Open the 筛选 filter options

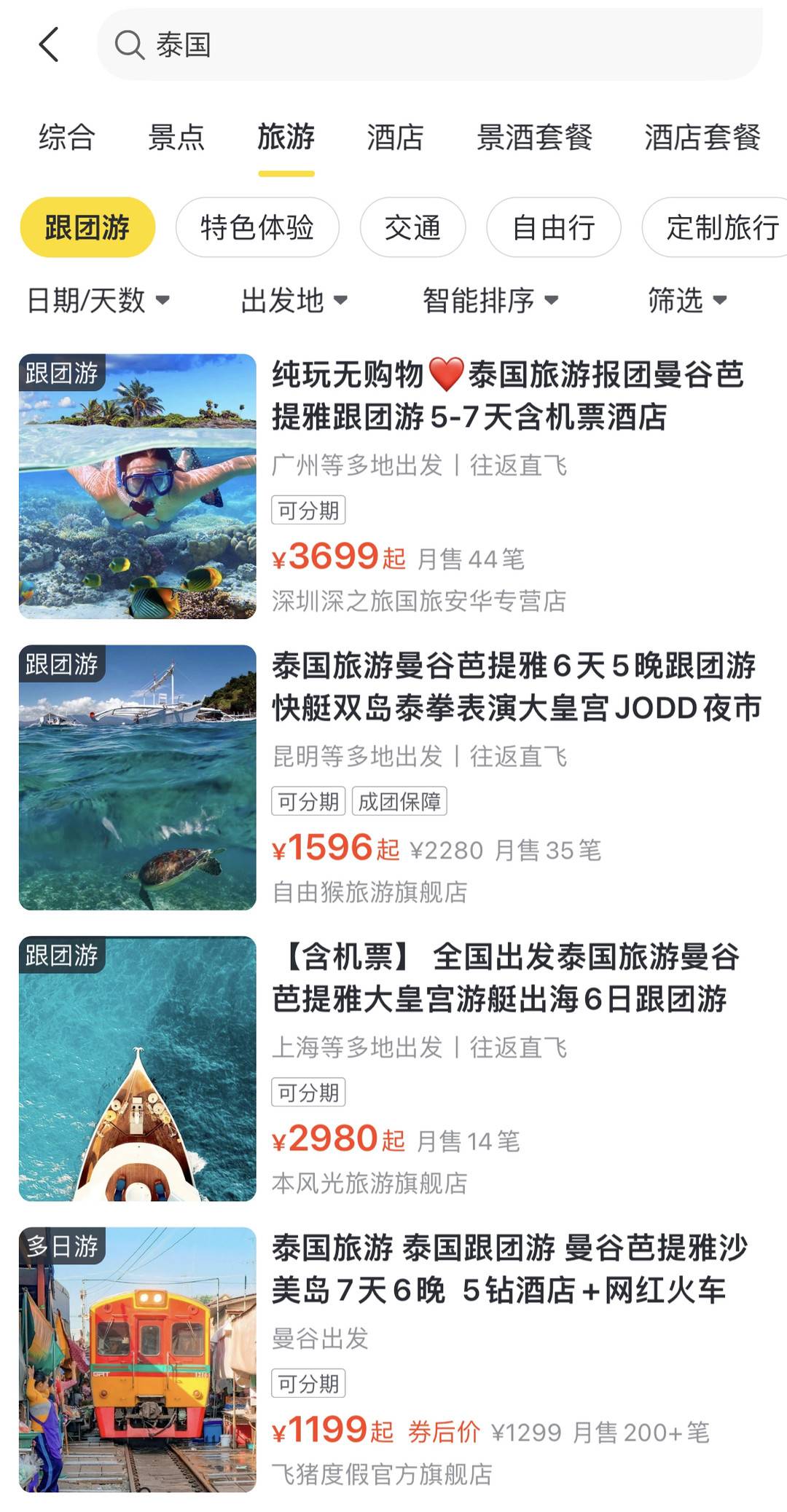coord(687,300)
